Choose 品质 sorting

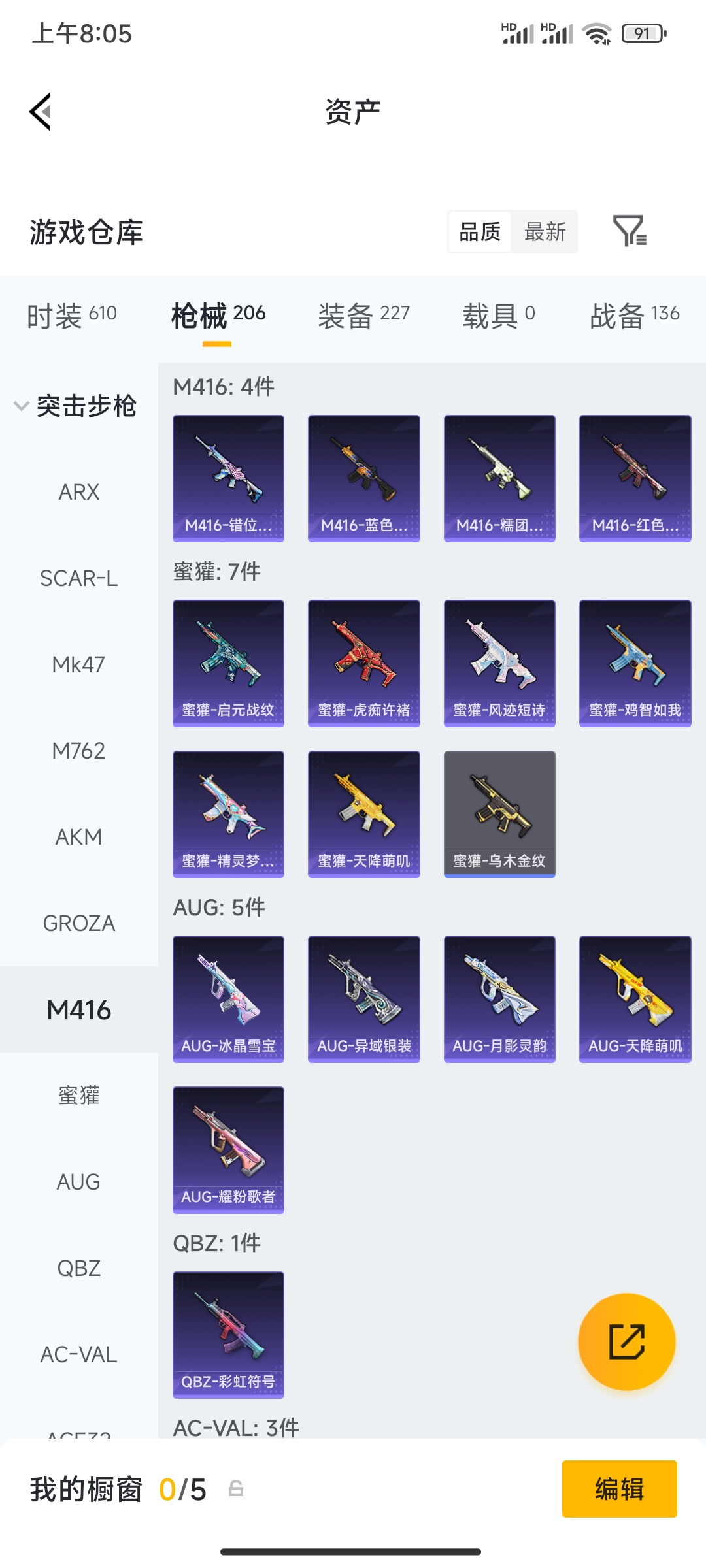pyautogui.click(x=480, y=232)
